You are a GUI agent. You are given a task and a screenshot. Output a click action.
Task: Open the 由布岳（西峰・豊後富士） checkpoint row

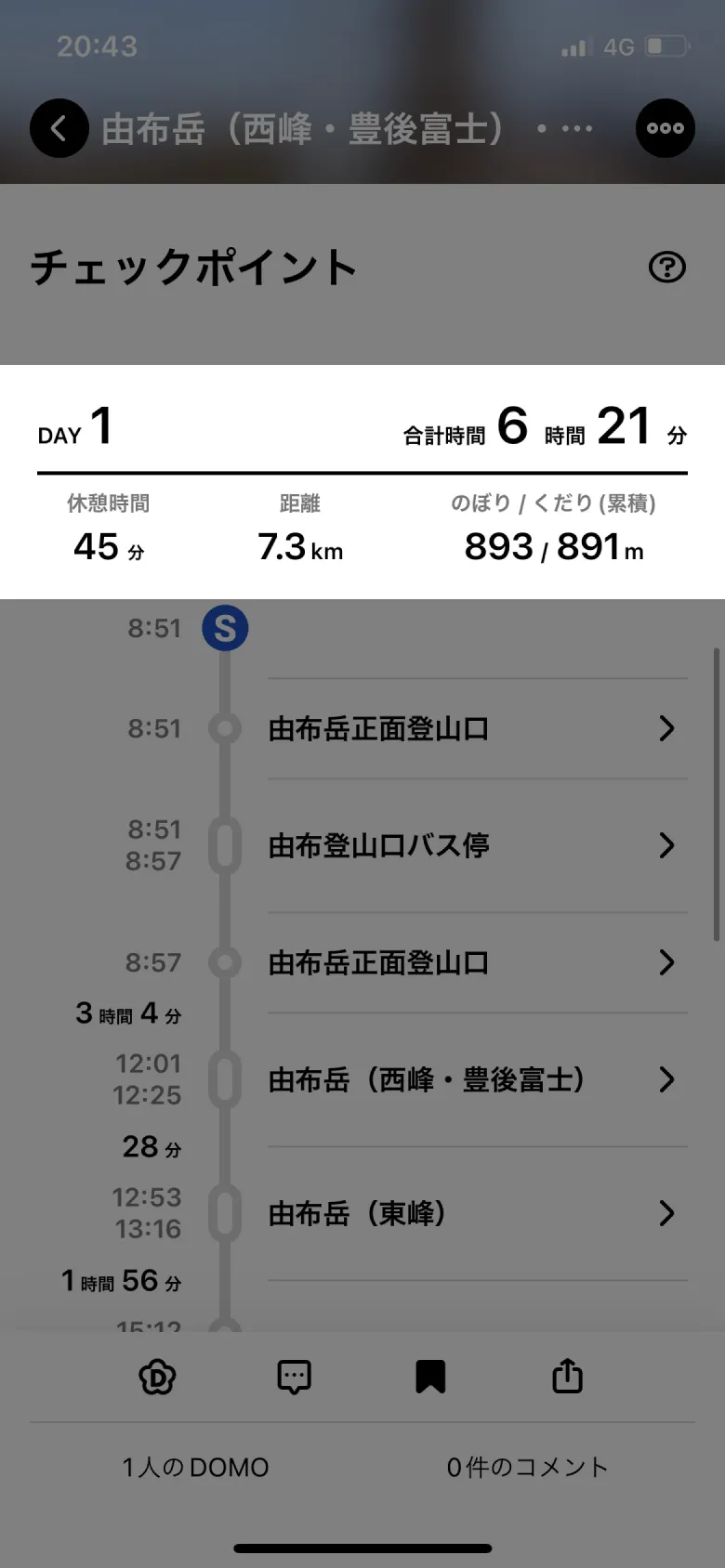point(474,1079)
